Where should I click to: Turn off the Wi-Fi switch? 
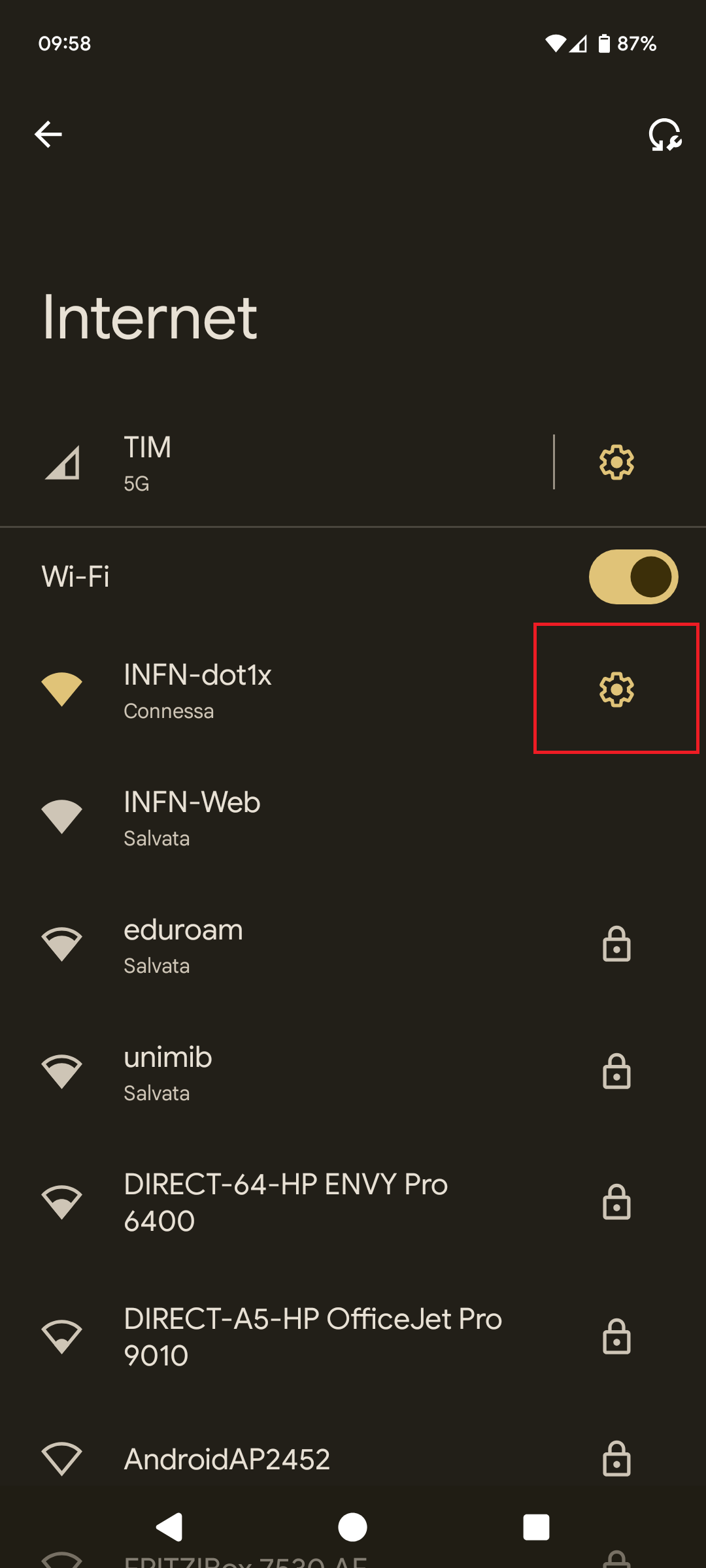pos(633,577)
